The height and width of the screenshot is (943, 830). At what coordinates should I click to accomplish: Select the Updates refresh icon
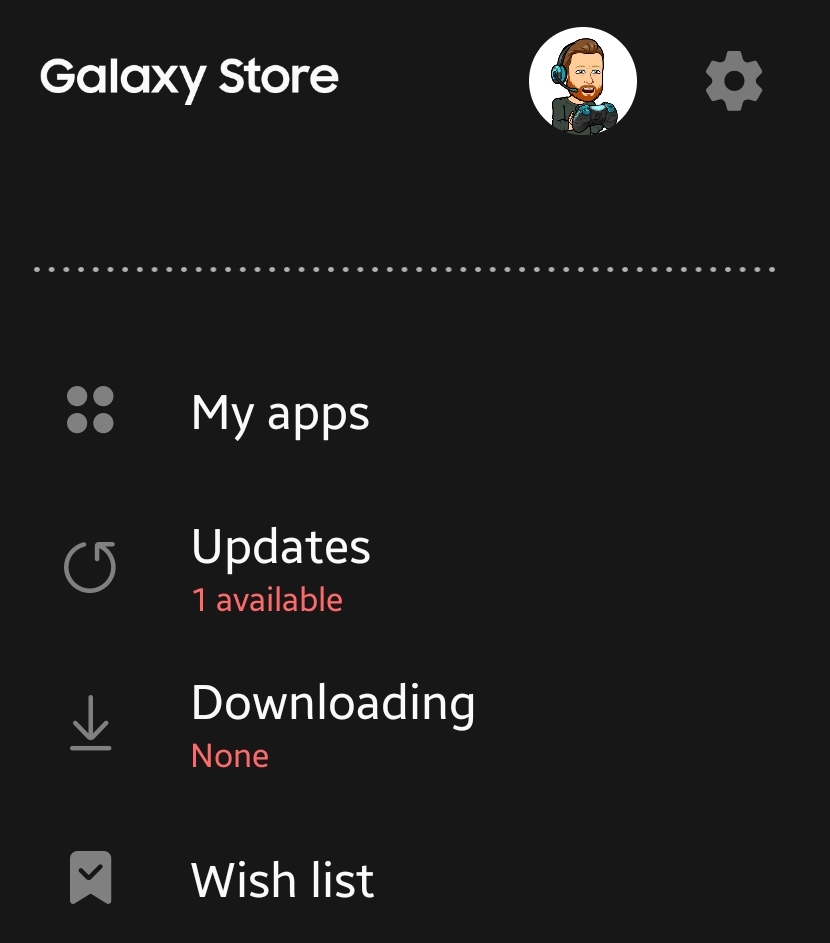(90, 566)
